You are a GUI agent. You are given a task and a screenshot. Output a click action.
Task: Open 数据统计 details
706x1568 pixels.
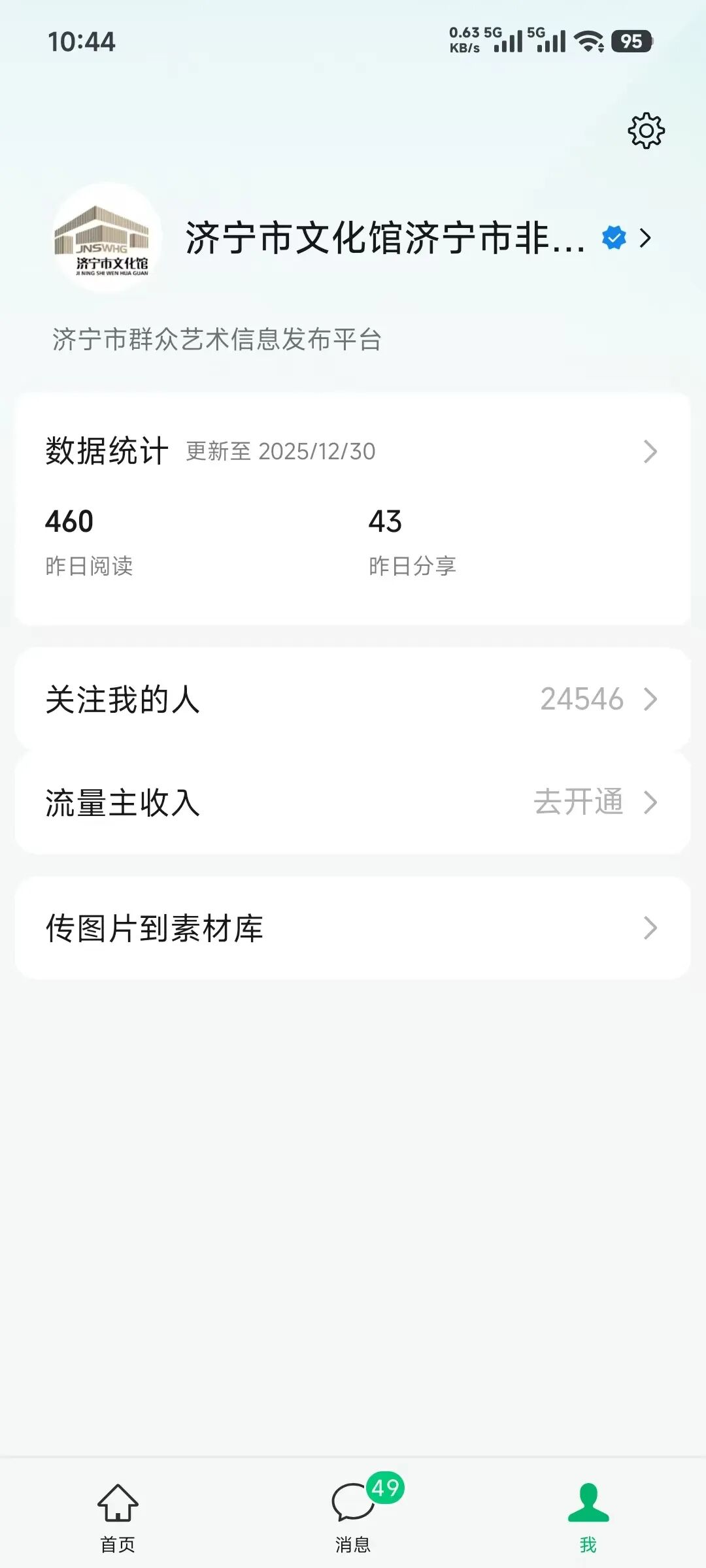353,451
